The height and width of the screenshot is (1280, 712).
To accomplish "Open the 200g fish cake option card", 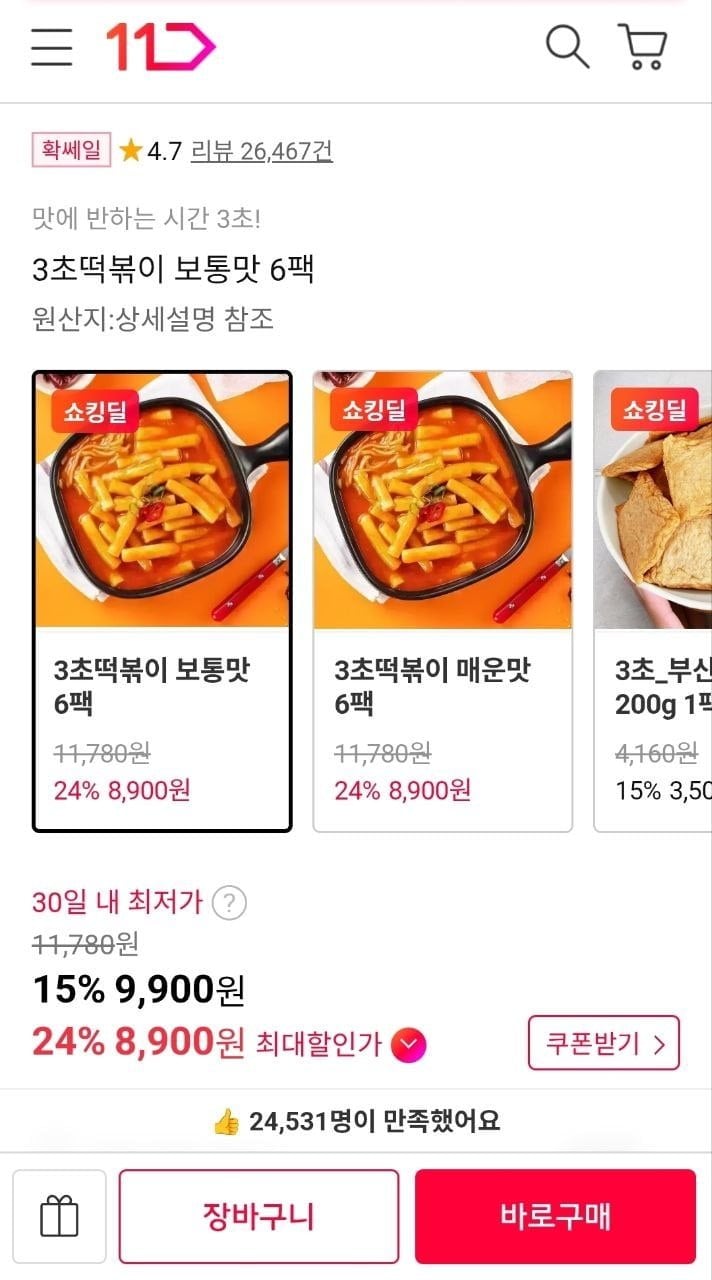I will pos(655,601).
